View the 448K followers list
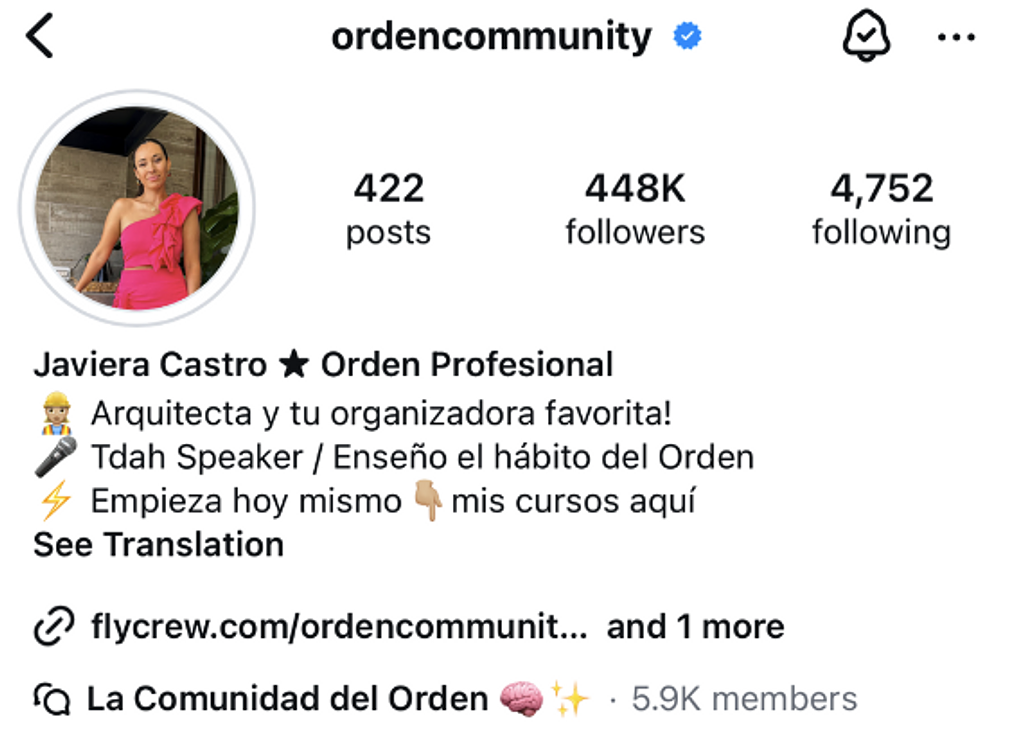The height and width of the screenshot is (738, 1024). 634,208
